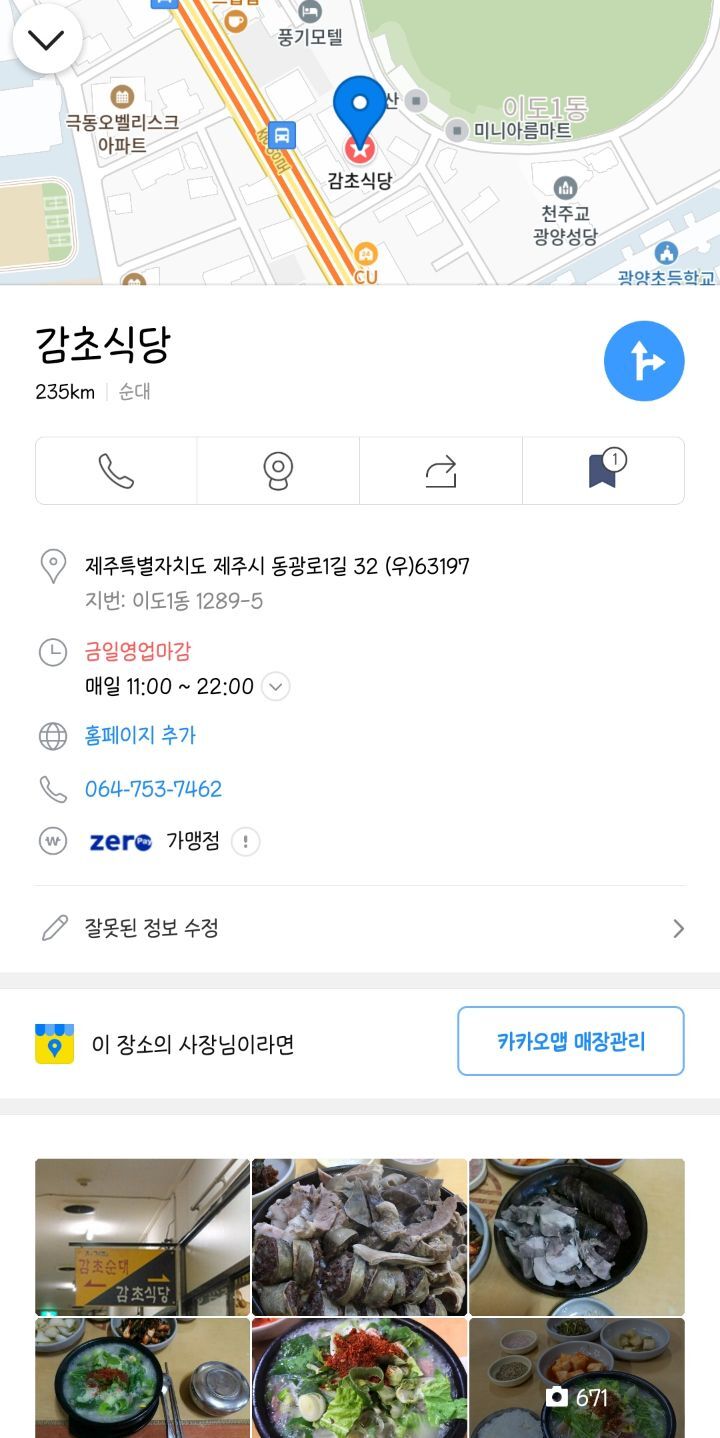Image resolution: width=720 pixels, height=1438 pixels.
Task: Open 잘못된 정보 수정 row
Action: (x=360, y=929)
